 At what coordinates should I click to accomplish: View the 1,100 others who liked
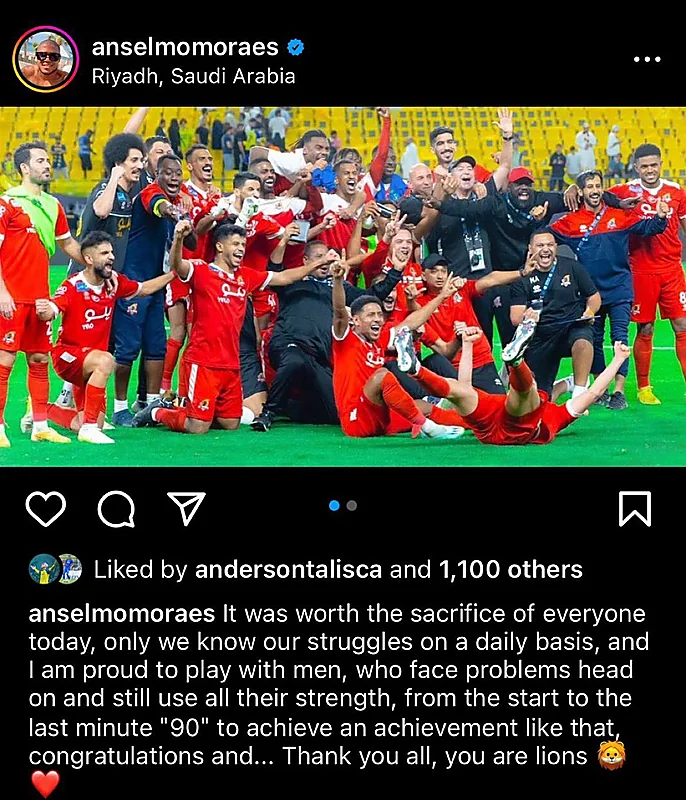click(510, 570)
